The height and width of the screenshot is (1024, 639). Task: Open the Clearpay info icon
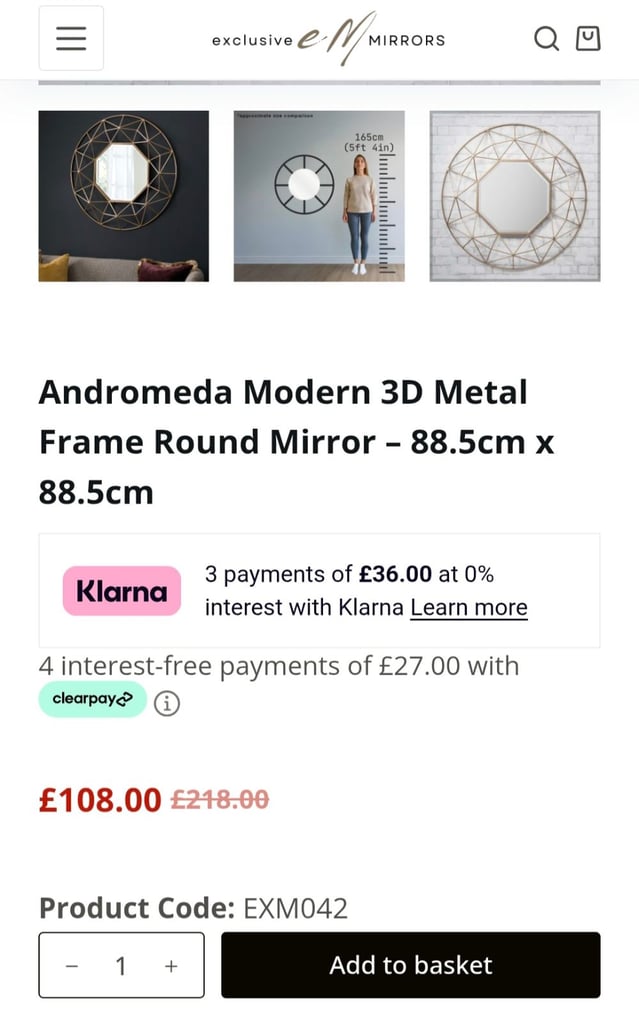coord(167,703)
